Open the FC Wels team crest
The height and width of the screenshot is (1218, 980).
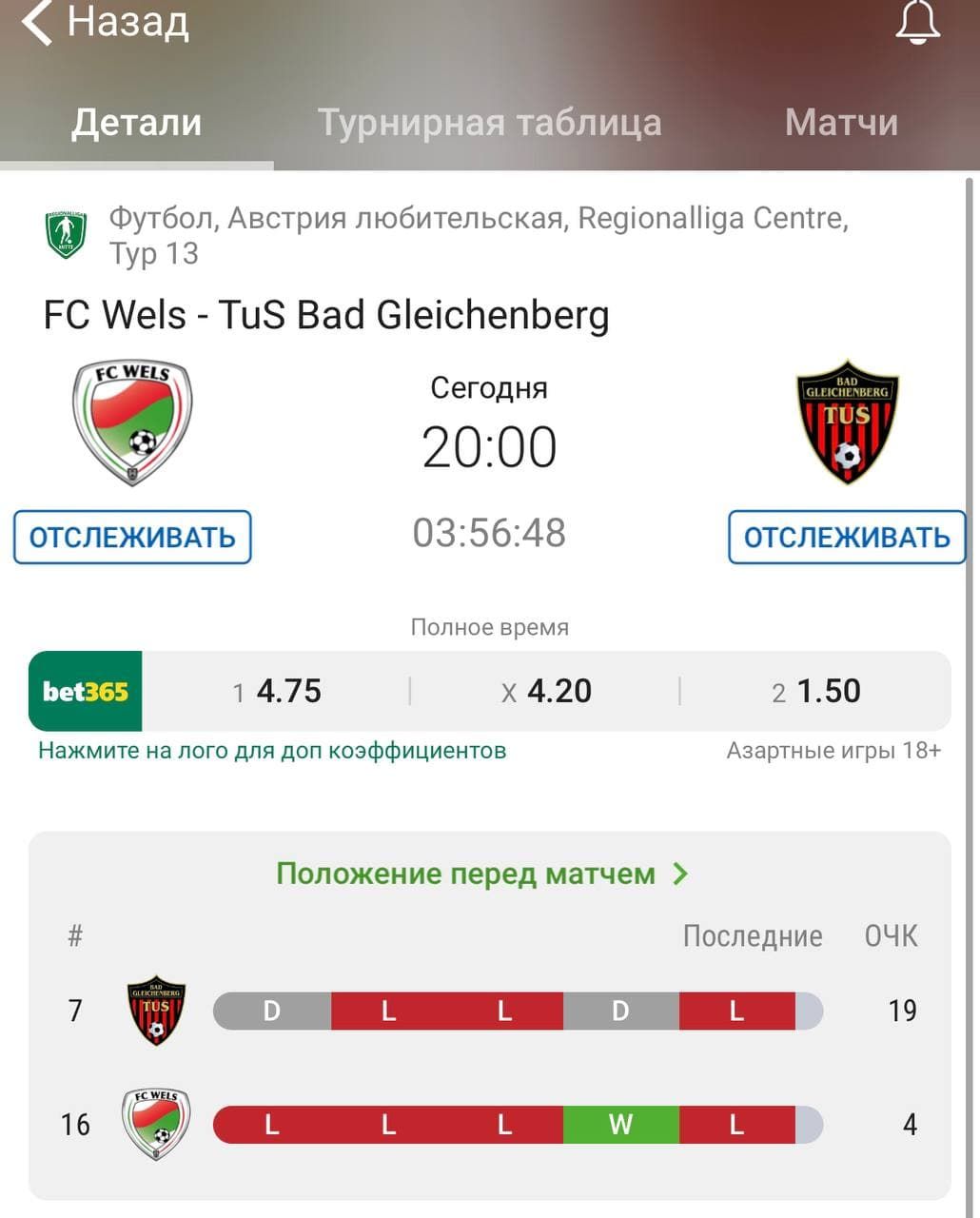[132, 422]
